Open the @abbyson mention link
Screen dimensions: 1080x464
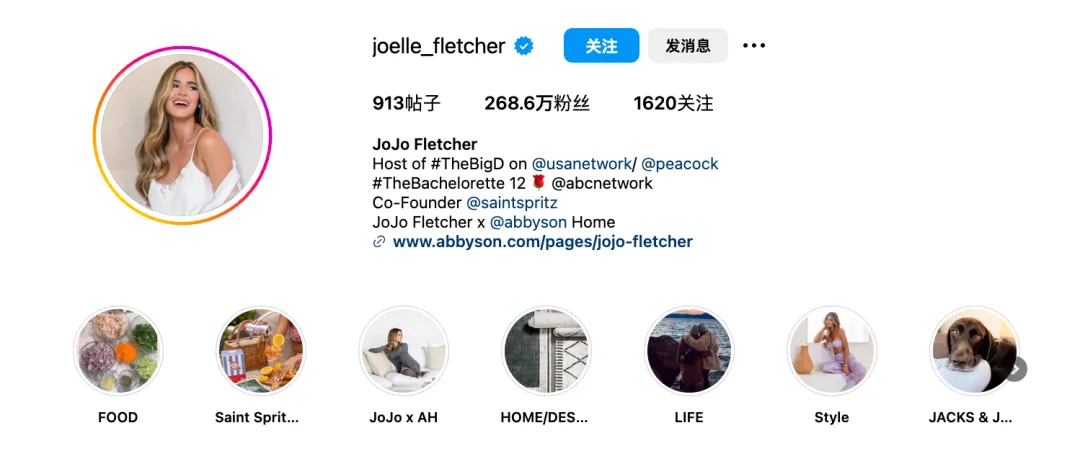click(x=528, y=222)
